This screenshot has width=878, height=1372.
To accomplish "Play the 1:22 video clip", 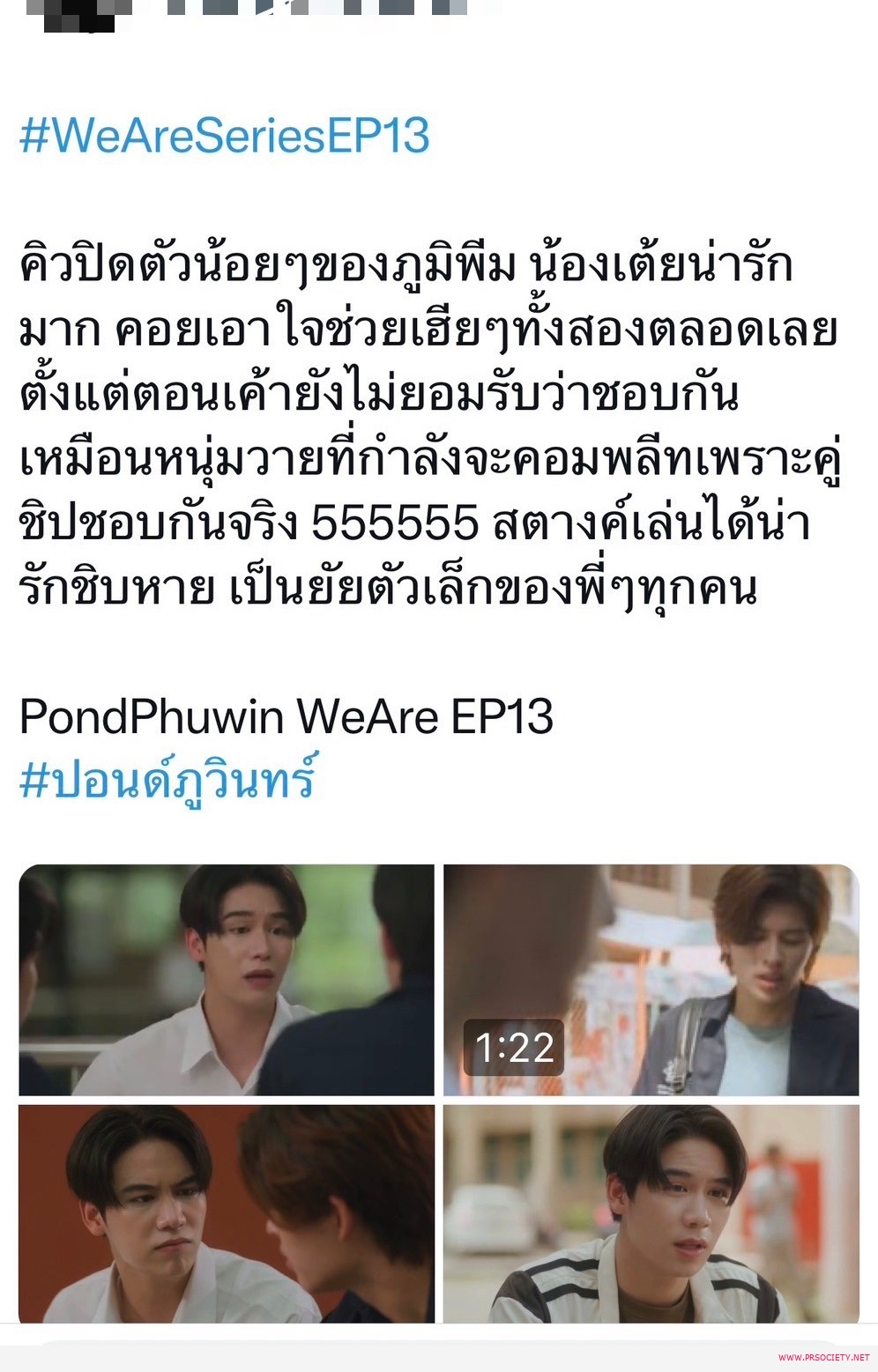I will click(651, 980).
